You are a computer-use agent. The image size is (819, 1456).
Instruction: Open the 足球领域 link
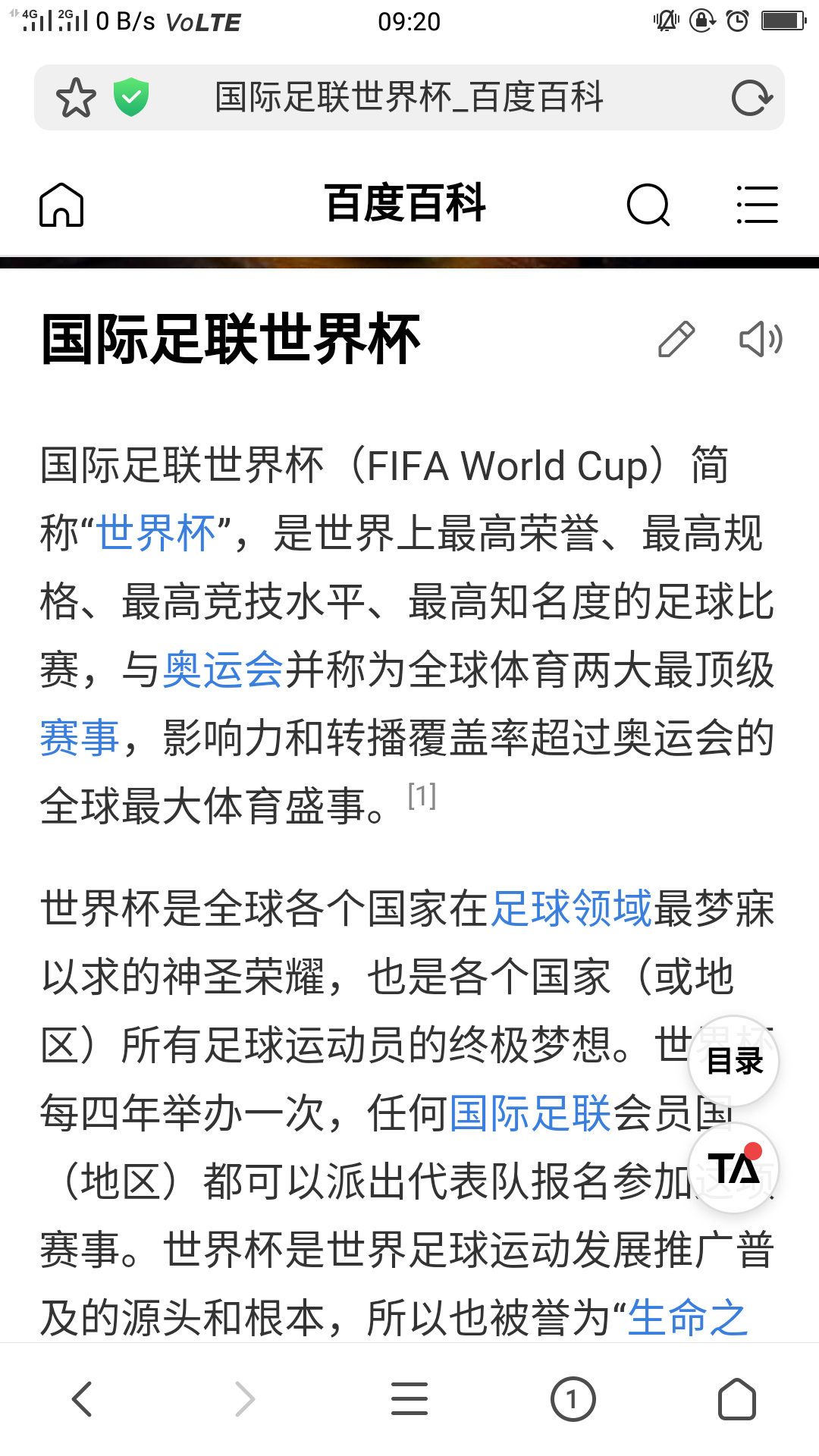(x=572, y=908)
